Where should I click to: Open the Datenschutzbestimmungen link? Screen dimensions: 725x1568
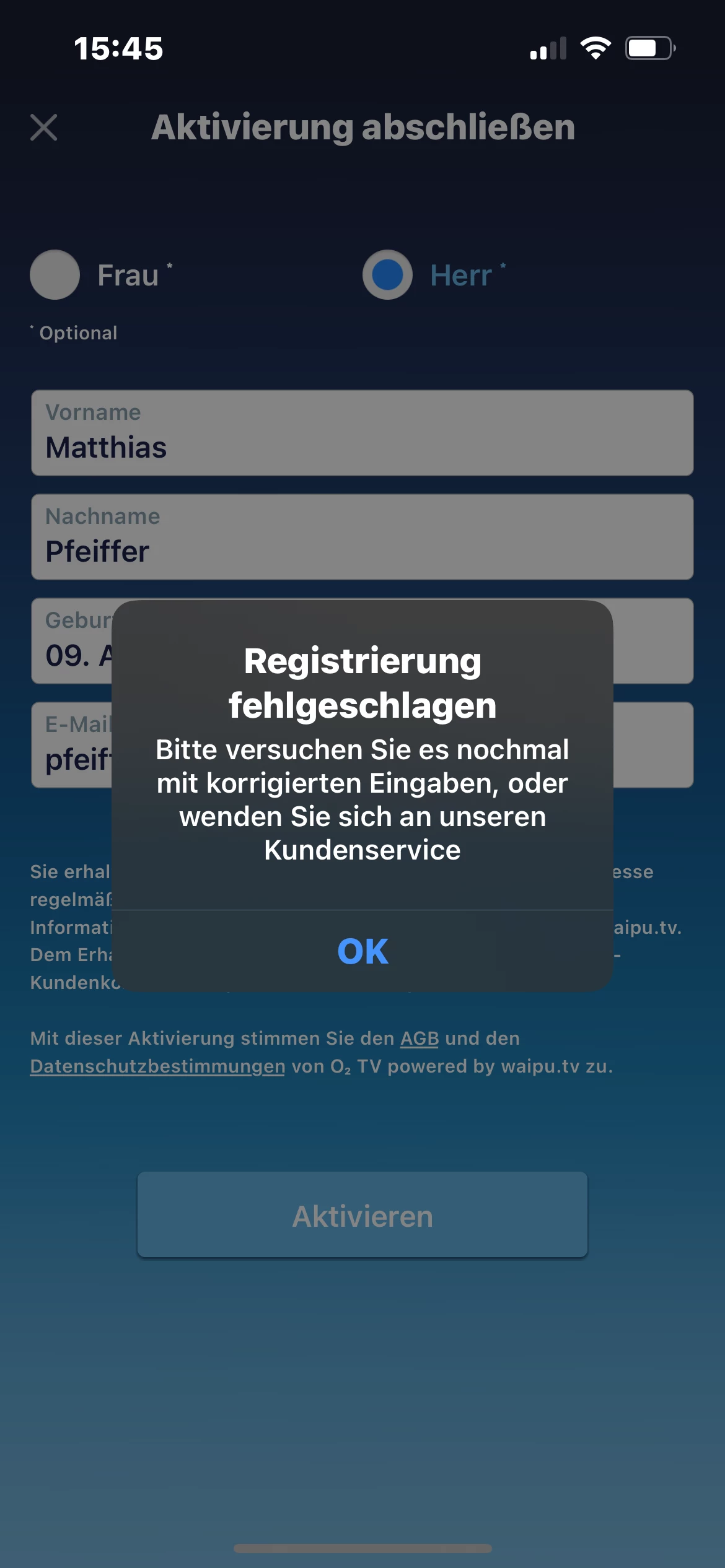coord(157,1066)
